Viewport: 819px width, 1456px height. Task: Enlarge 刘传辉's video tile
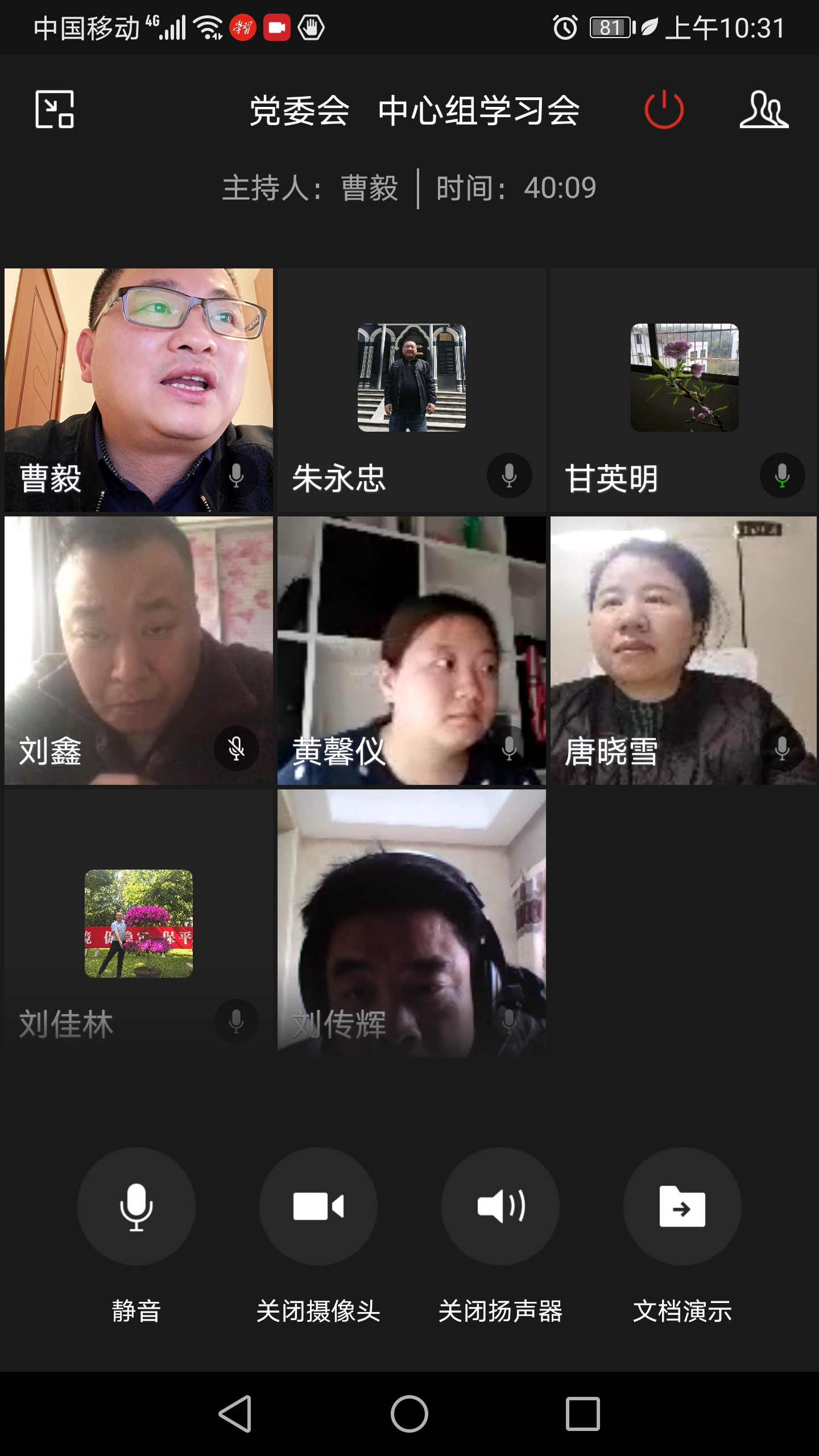[412, 924]
